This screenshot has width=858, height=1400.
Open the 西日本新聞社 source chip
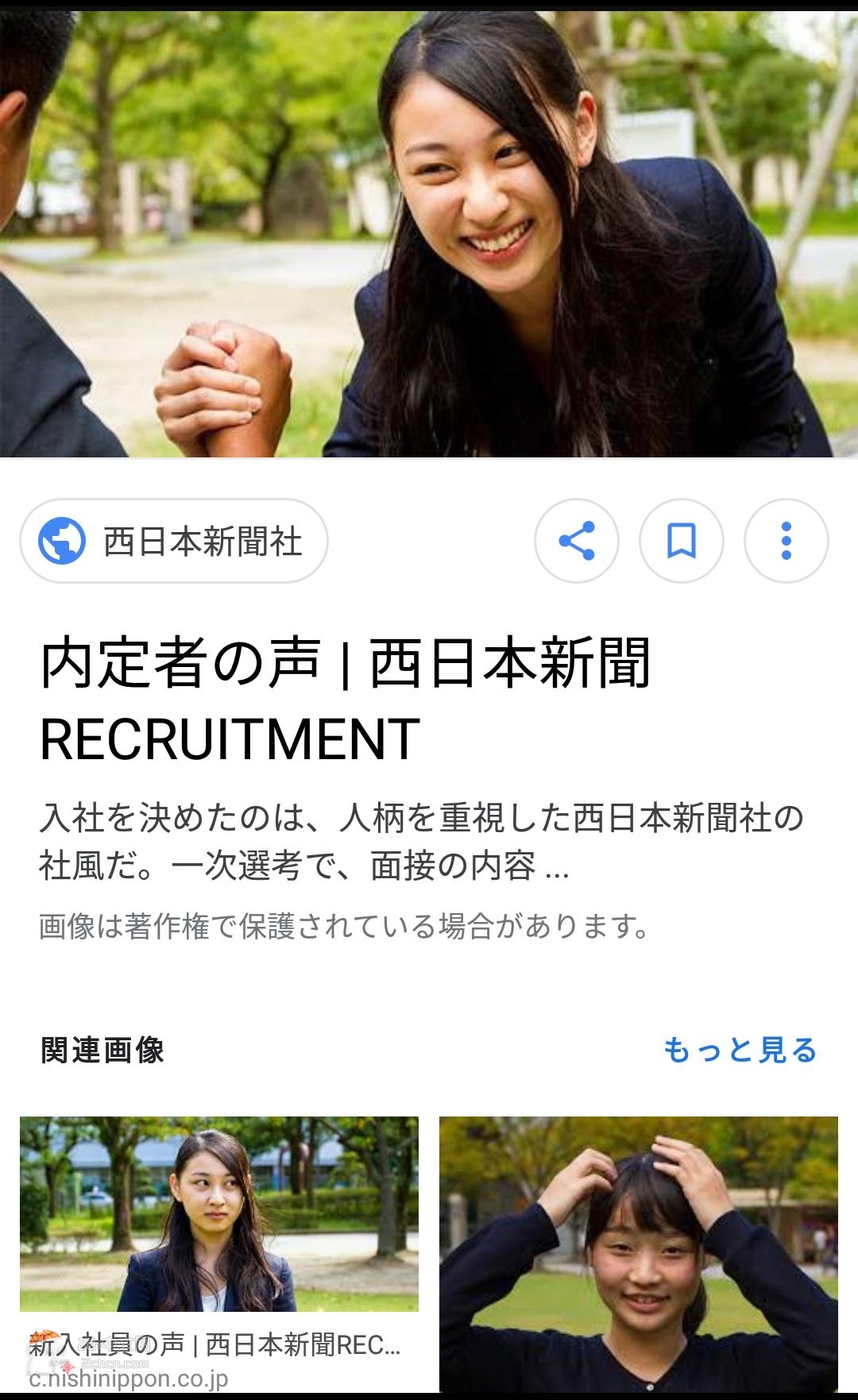(174, 541)
